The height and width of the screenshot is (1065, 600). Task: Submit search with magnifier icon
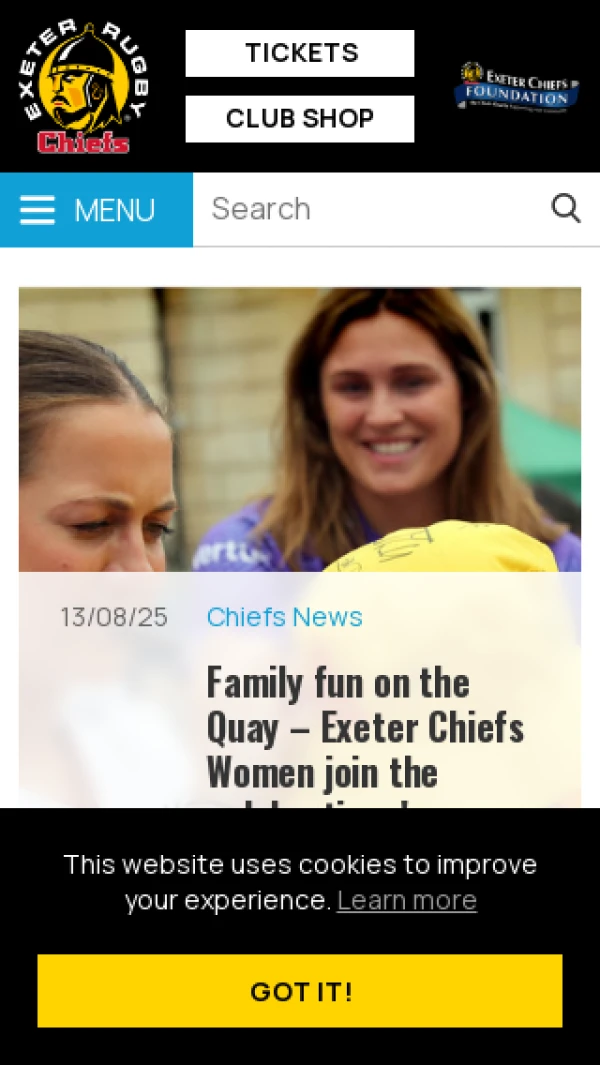pos(566,208)
